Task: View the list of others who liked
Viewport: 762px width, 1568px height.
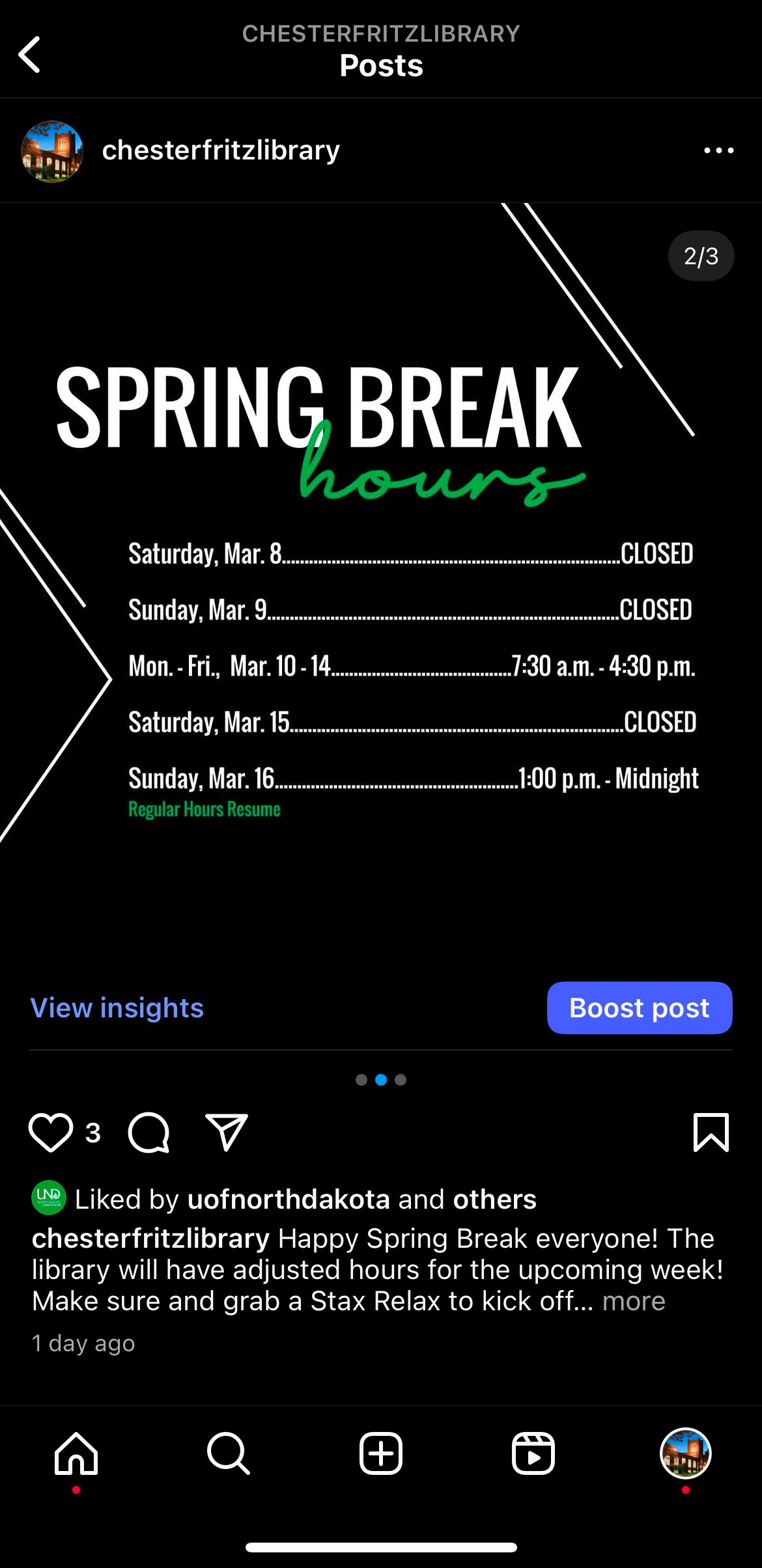Action: (495, 1199)
